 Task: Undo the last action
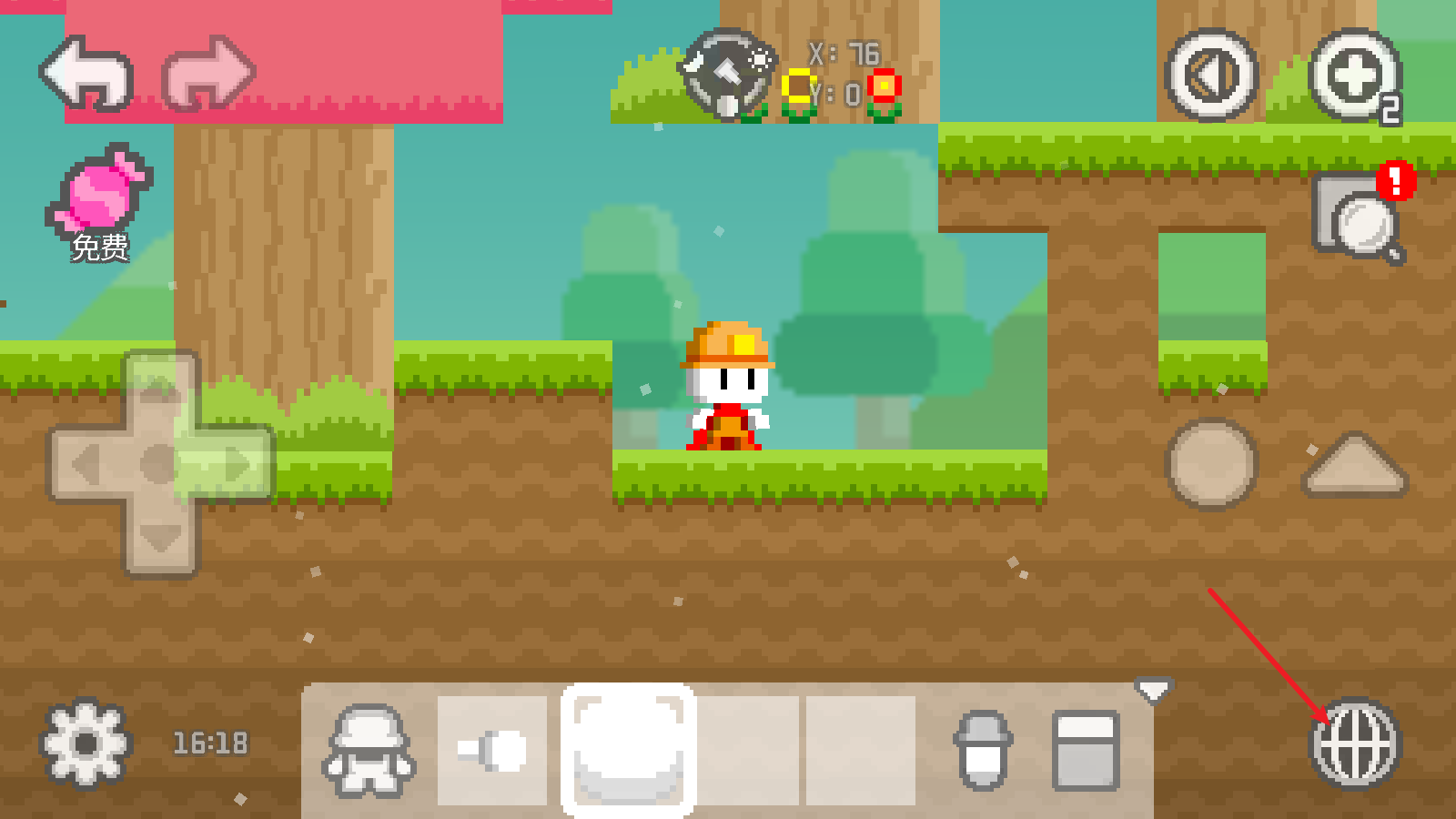[87, 73]
